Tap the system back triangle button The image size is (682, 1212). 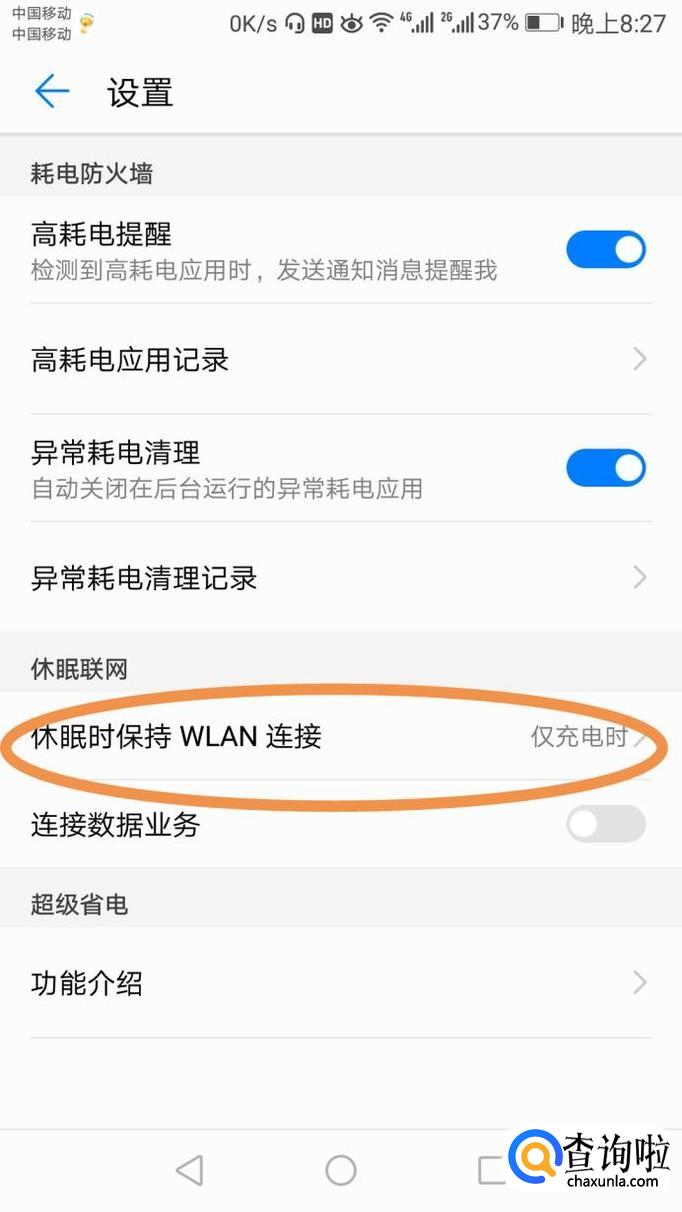pos(189,1170)
